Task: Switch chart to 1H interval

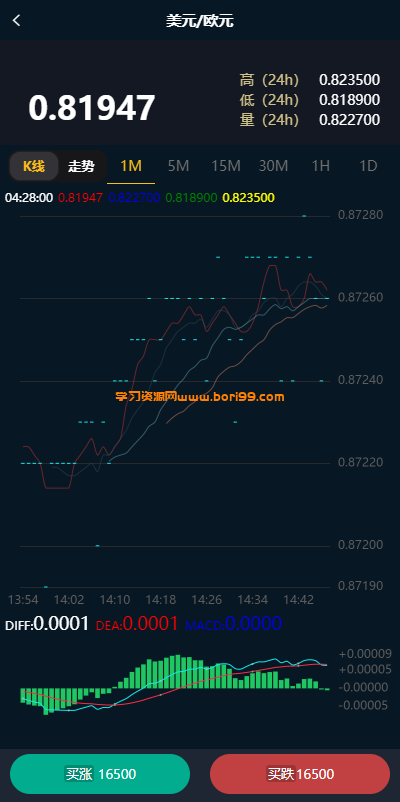Action: click(x=321, y=166)
